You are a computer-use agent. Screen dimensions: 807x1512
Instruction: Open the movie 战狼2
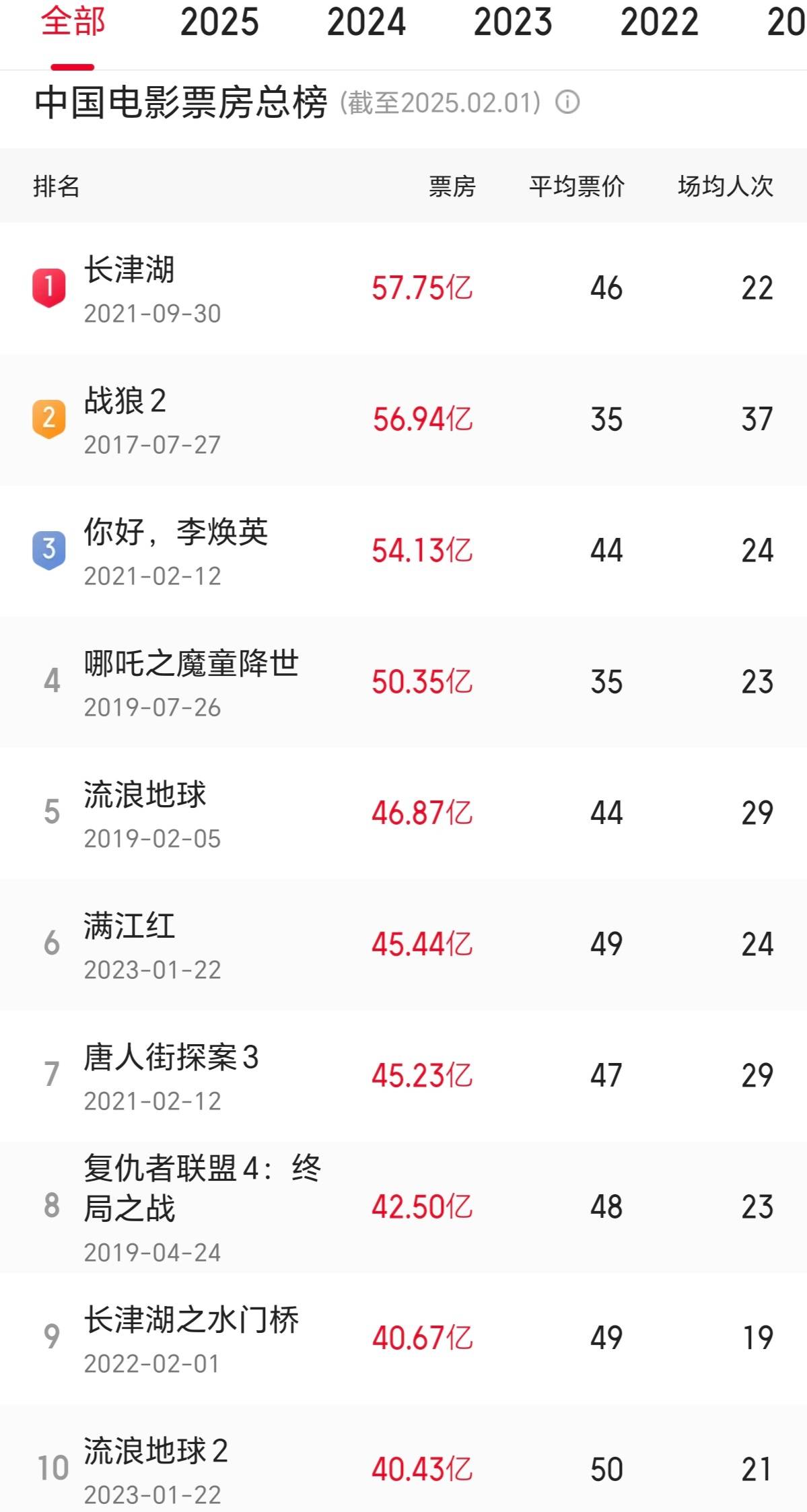coord(125,401)
